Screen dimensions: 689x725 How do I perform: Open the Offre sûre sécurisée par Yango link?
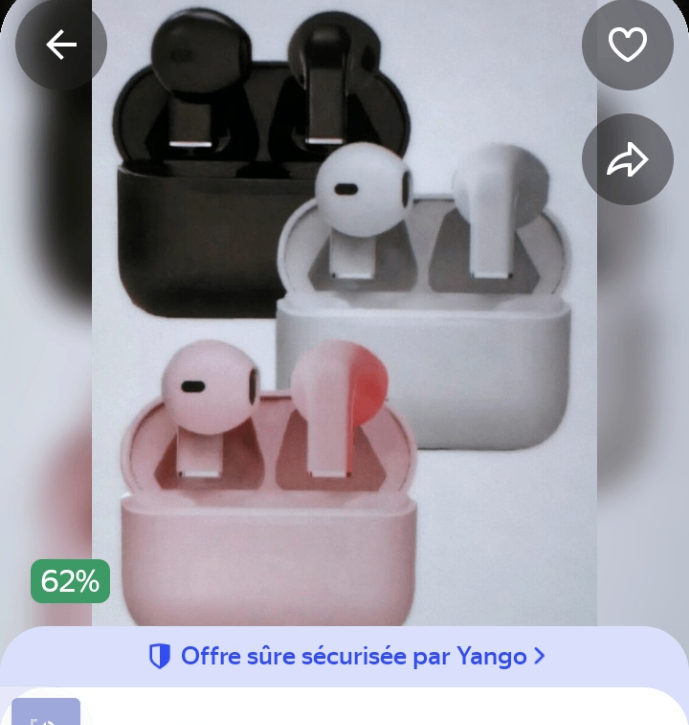tap(346, 656)
